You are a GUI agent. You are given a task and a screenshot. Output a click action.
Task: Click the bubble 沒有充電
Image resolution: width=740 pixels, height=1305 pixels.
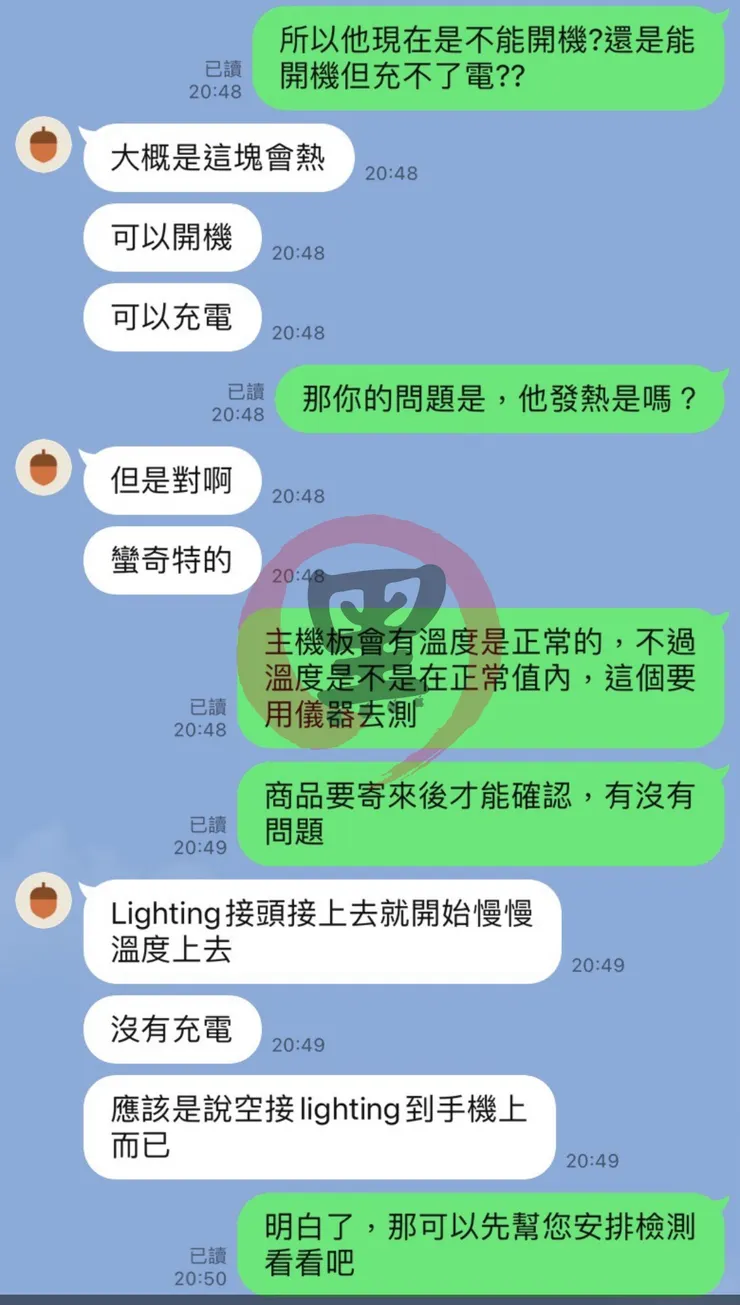[x=172, y=1029]
